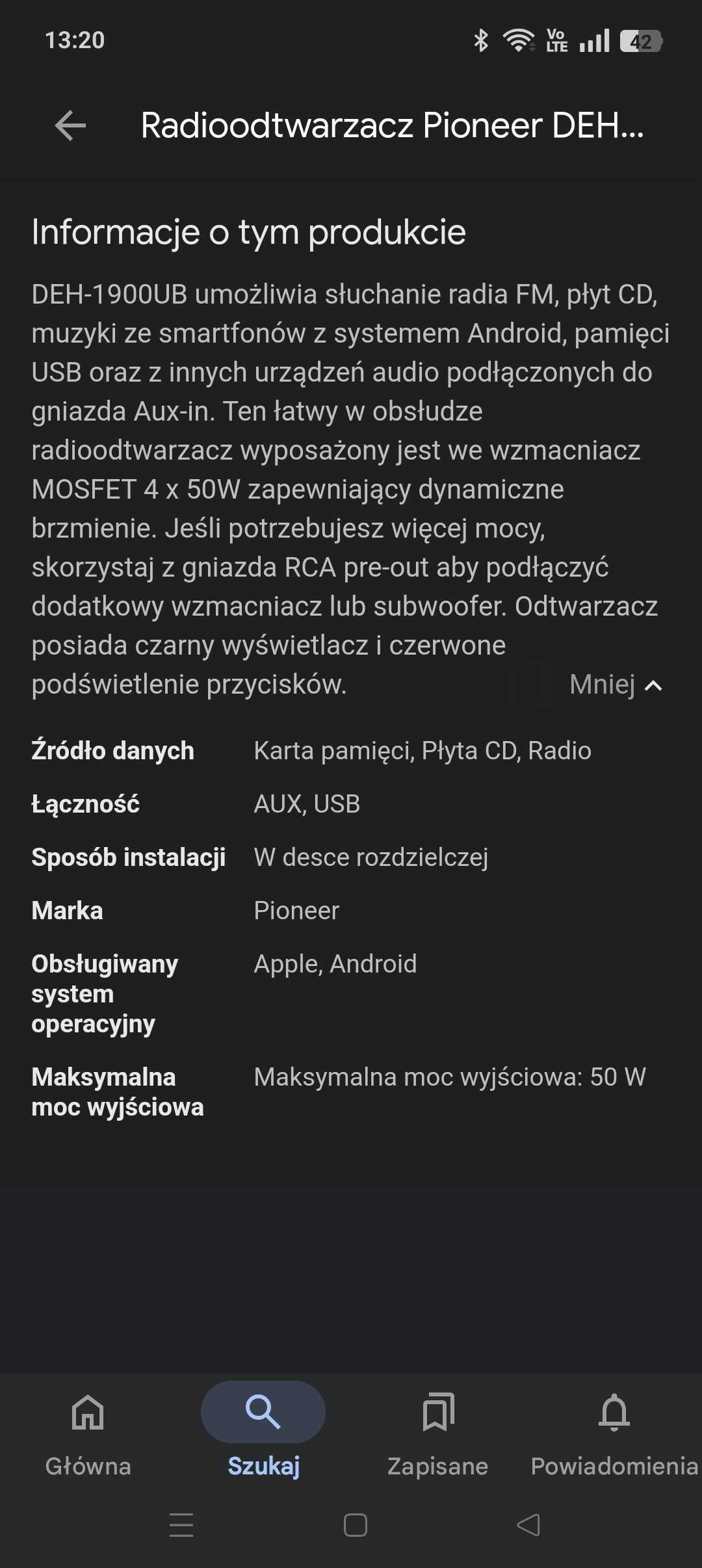Tap the system back button
This screenshot has height=1568, width=702.
tap(528, 1525)
